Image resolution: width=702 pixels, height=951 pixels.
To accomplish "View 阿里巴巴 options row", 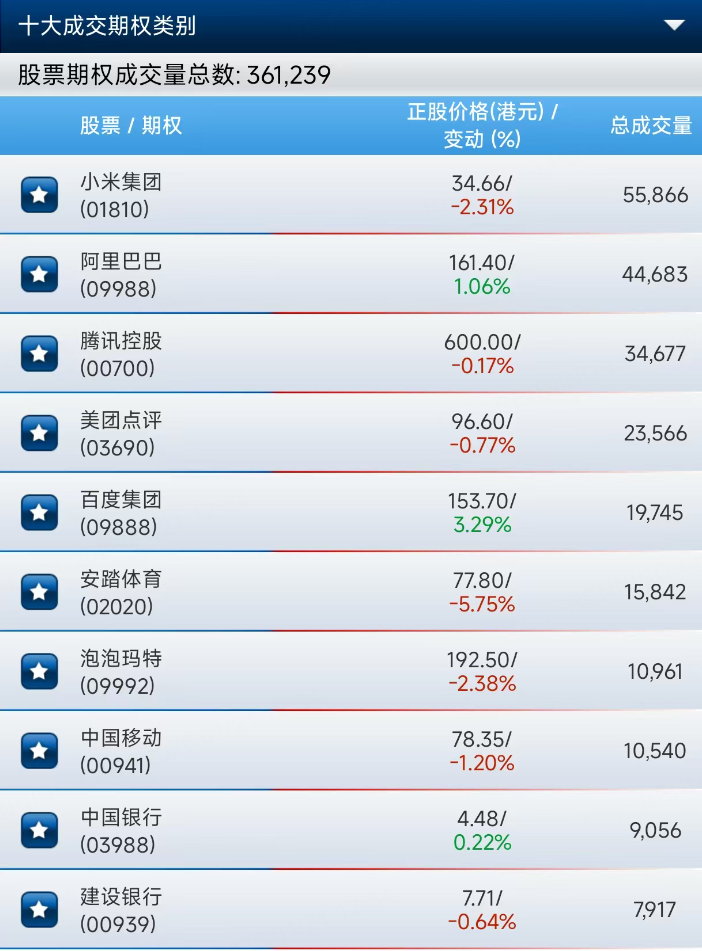I will [121, 274].
